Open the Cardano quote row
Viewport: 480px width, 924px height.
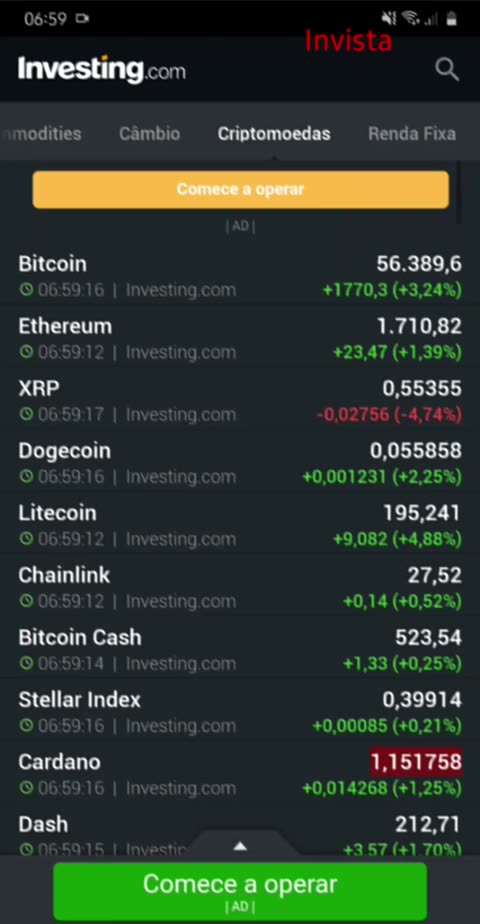pos(240,774)
